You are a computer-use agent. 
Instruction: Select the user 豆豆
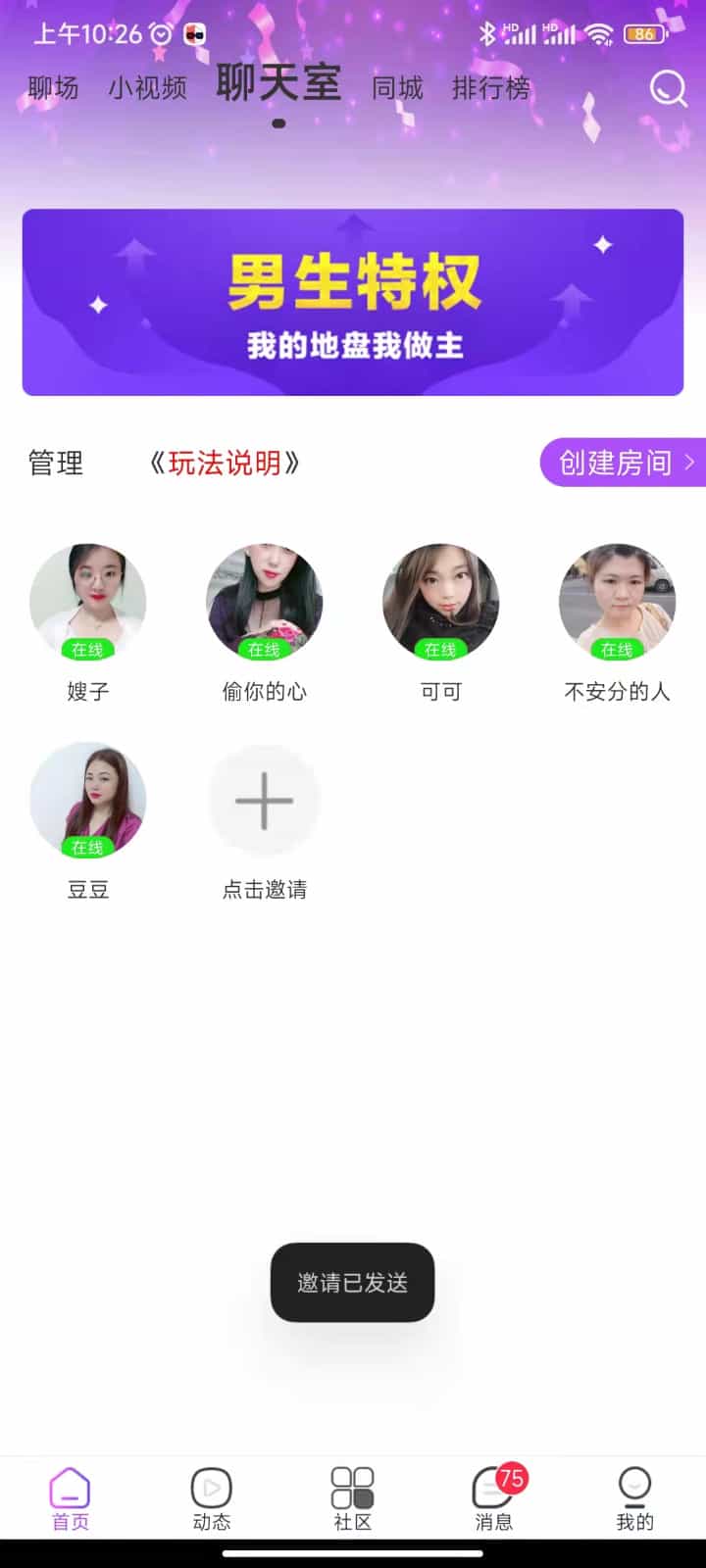(88, 799)
